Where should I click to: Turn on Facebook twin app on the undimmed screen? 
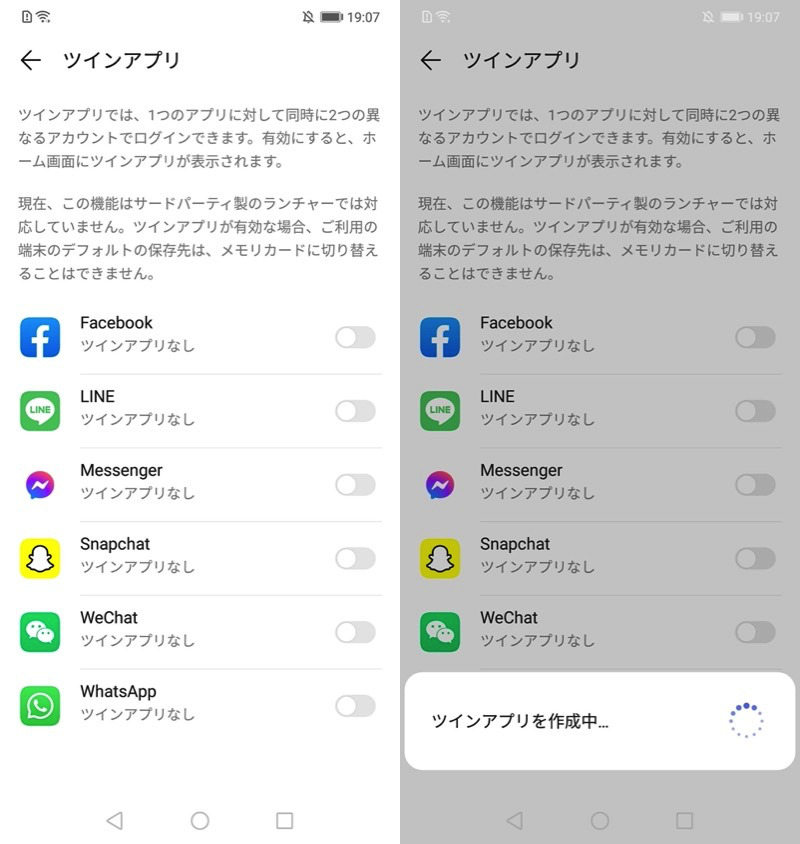(x=355, y=337)
